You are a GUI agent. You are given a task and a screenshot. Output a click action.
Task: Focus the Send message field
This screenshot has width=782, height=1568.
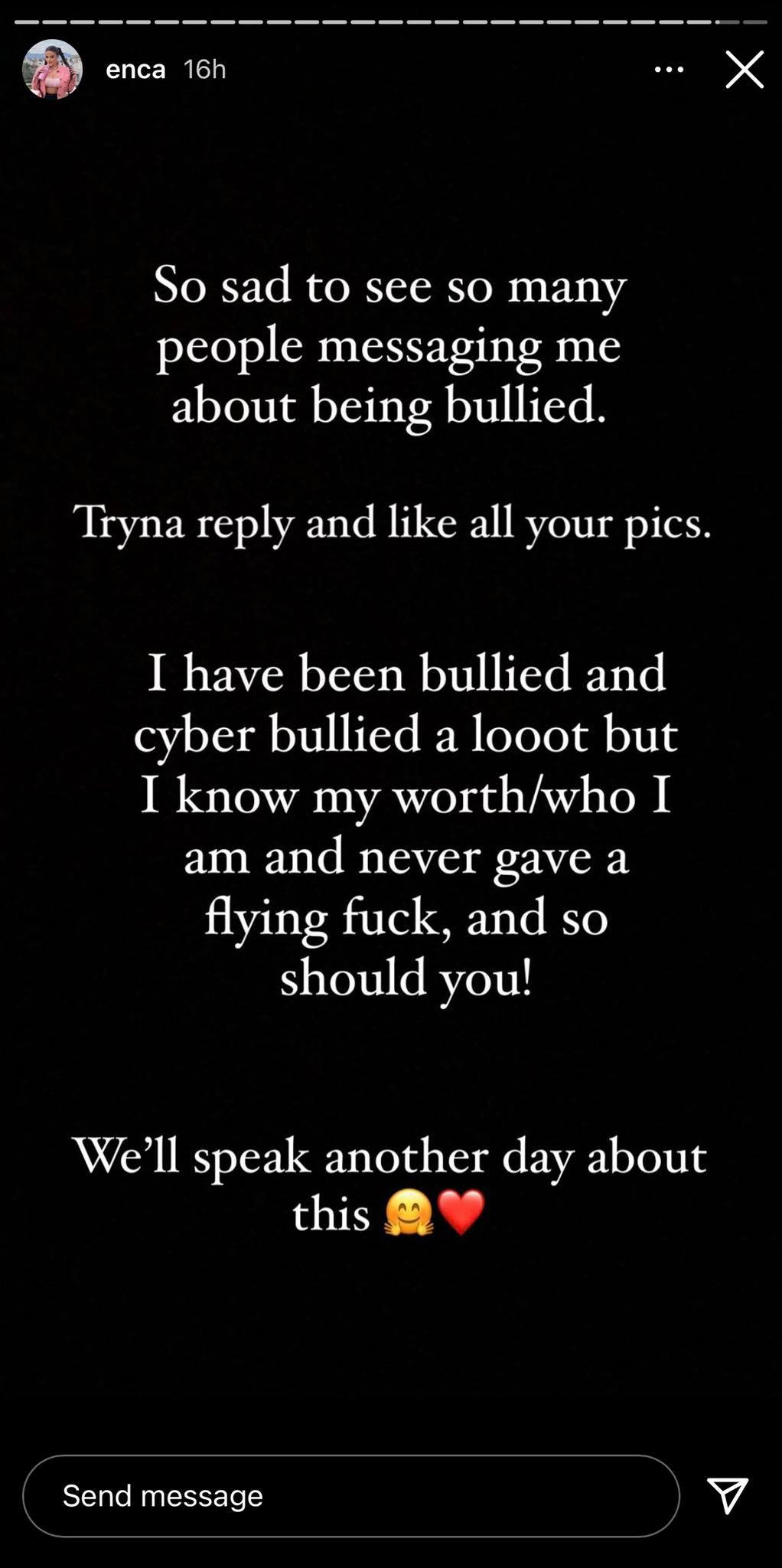tap(350, 1495)
